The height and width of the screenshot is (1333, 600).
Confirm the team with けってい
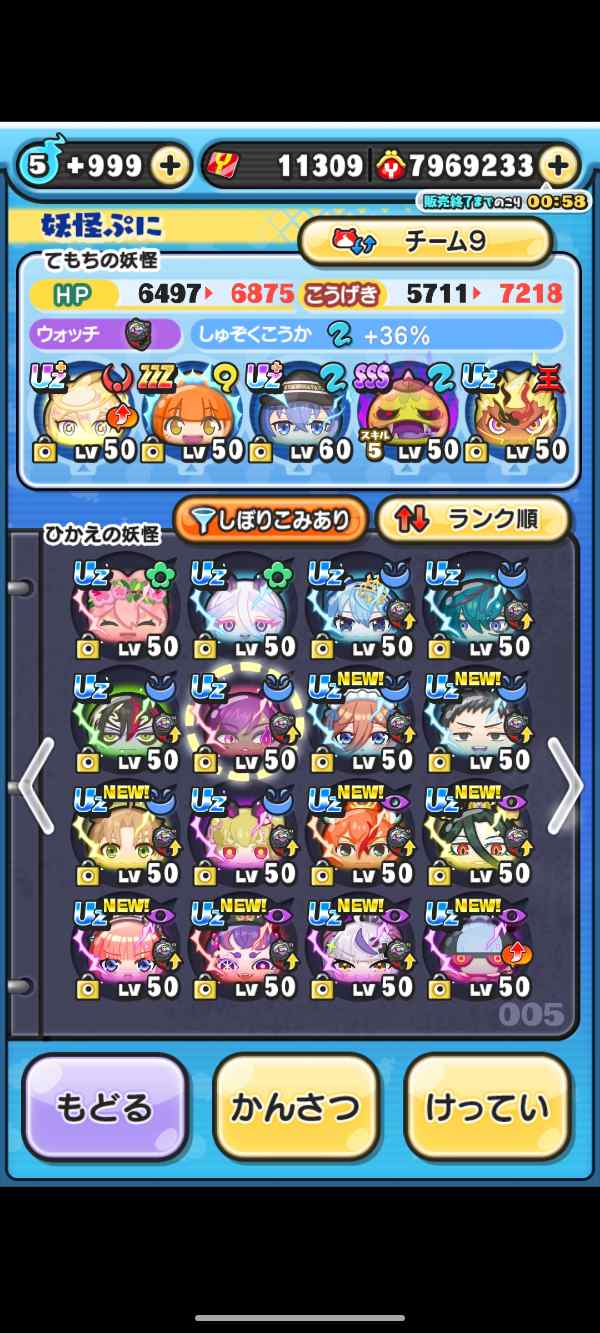[488, 1107]
